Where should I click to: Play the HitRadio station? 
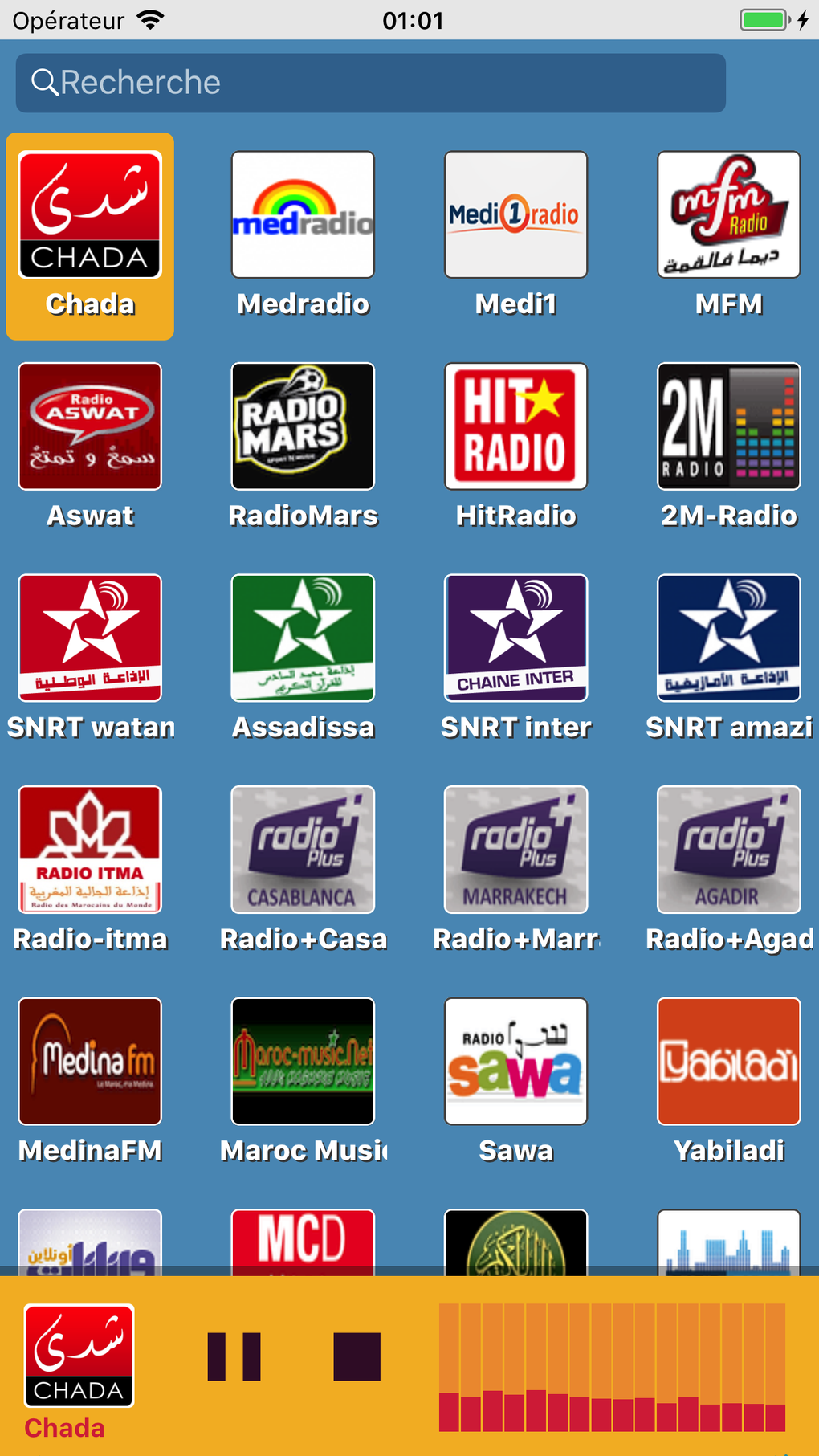click(515, 426)
